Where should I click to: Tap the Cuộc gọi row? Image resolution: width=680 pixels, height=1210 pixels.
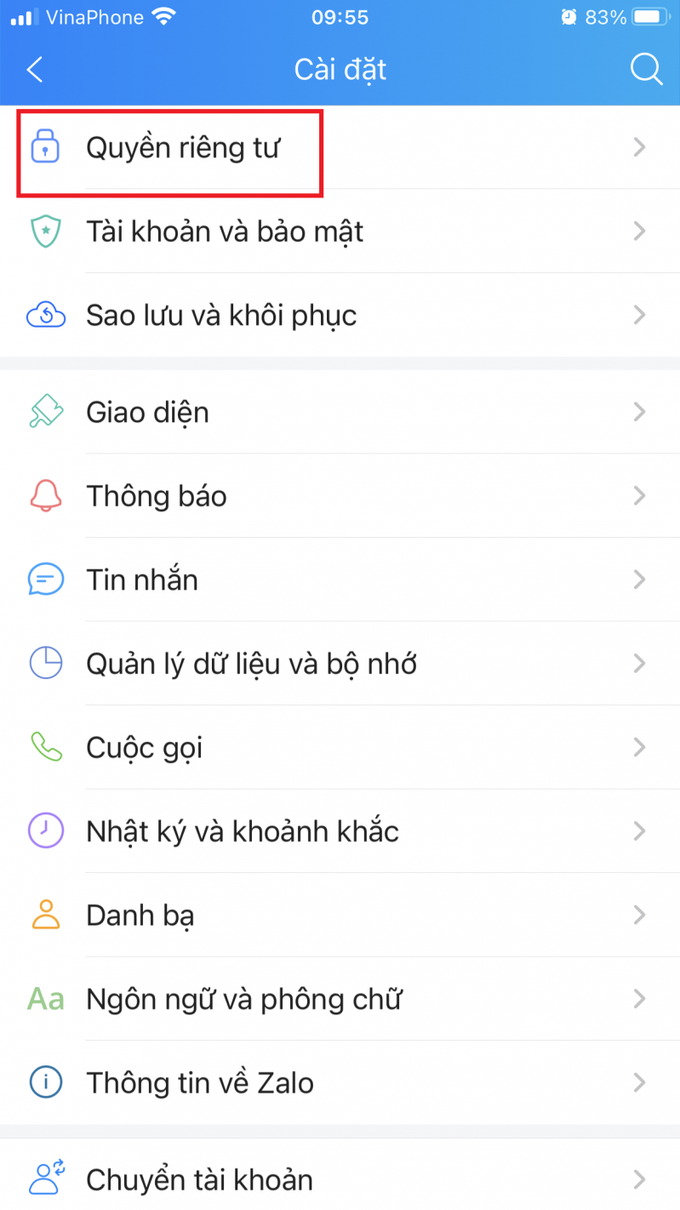click(x=144, y=748)
